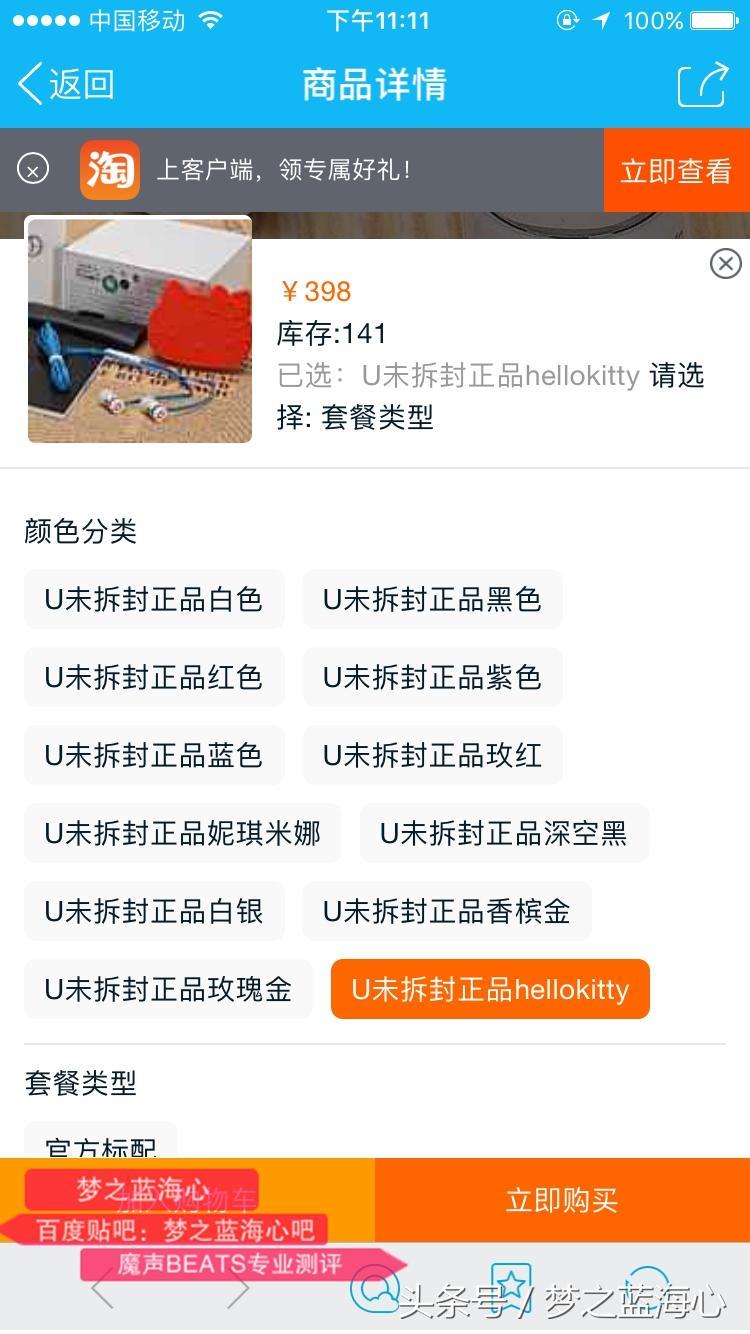Choose U未拆封正品紫色 color
Screen dimensions: 750x1334
432,677
